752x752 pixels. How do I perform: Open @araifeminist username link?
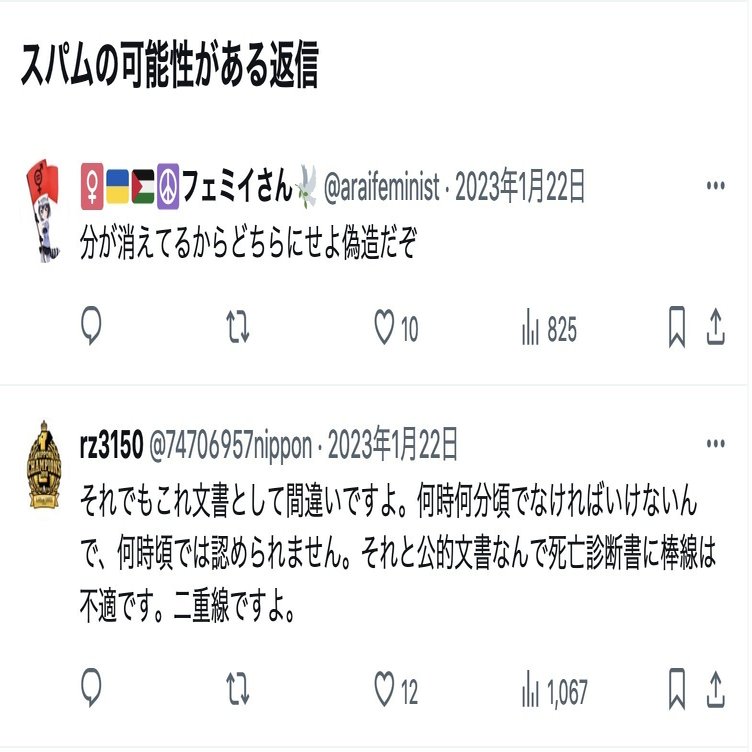pyautogui.click(x=381, y=187)
